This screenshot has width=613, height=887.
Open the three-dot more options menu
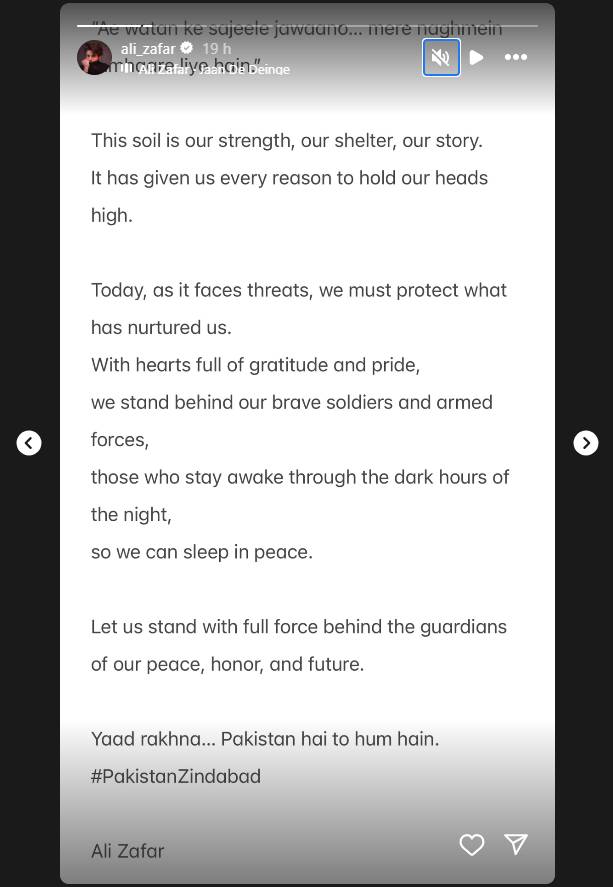(516, 57)
